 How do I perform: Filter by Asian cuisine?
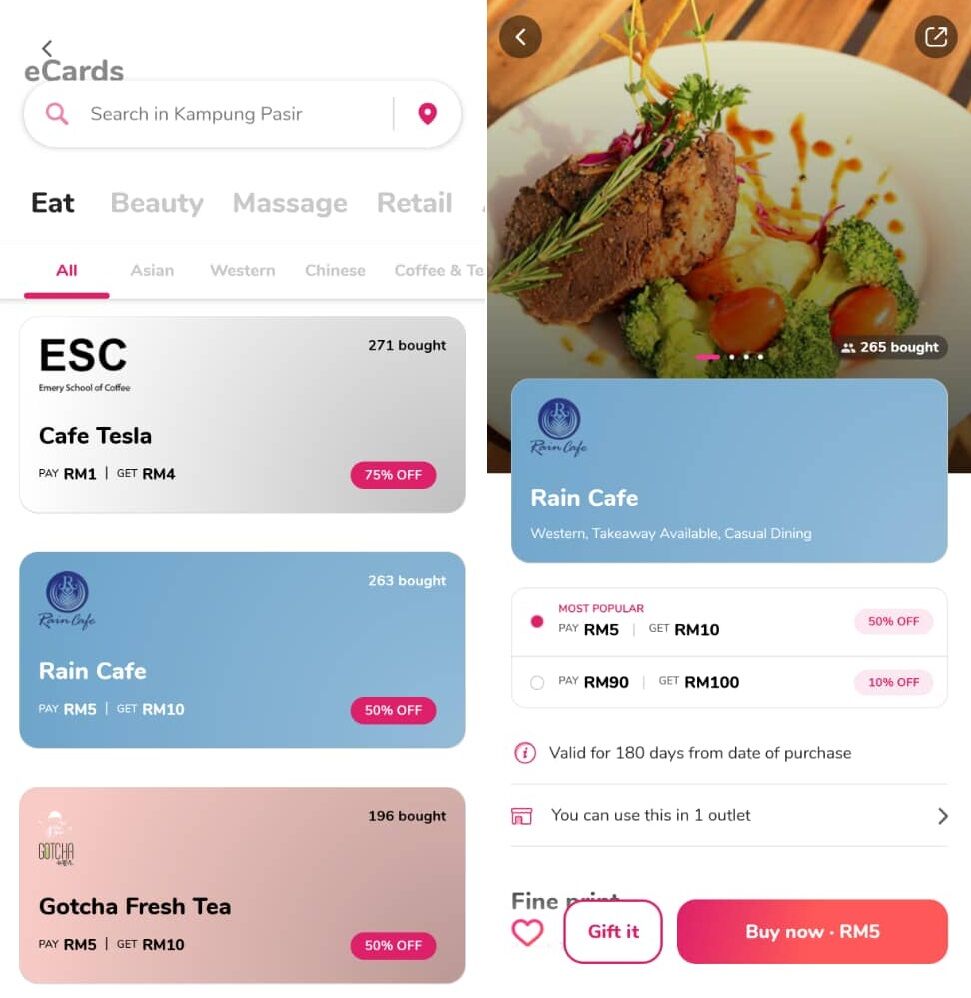[x=152, y=270]
